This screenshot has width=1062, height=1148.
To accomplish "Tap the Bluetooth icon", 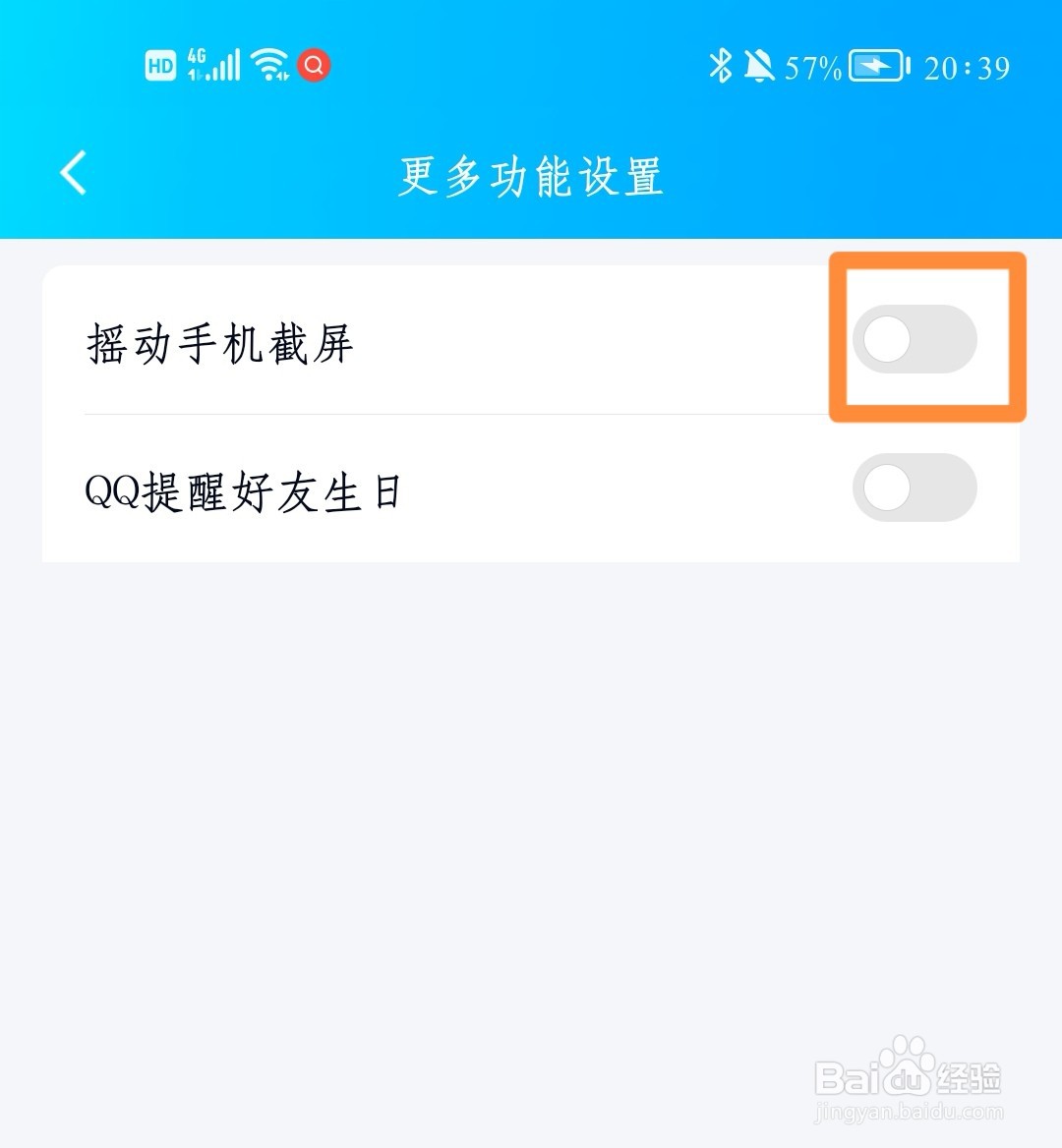I will click(x=720, y=67).
